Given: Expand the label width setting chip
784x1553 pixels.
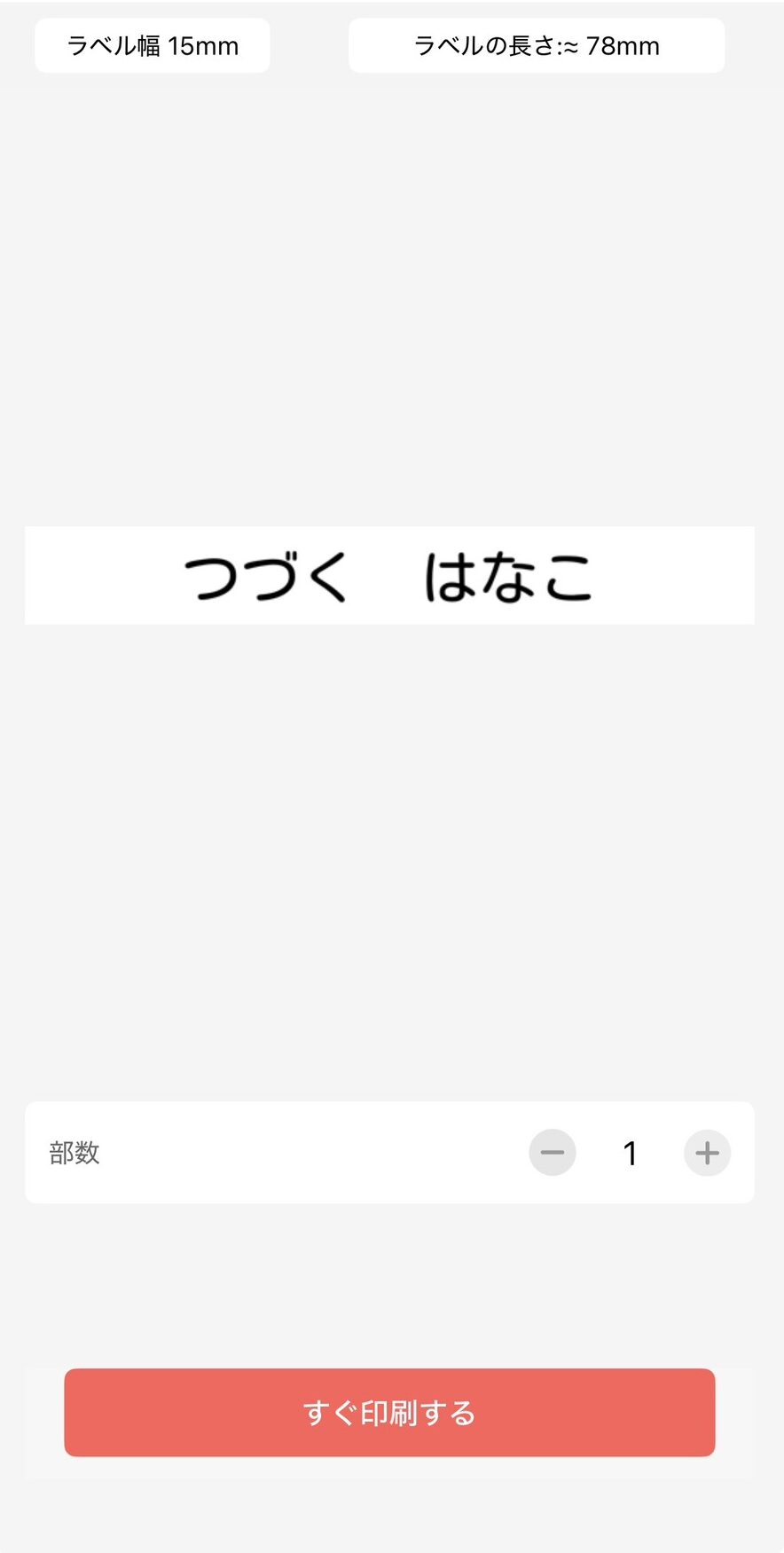Looking at the screenshot, I should [x=153, y=45].
